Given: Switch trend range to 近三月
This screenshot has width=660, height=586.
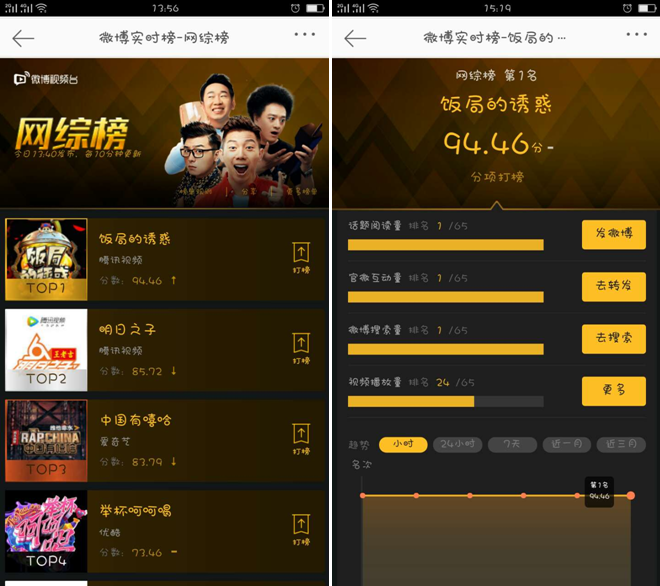Looking at the screenshot, I should click(x=620, y=445).
